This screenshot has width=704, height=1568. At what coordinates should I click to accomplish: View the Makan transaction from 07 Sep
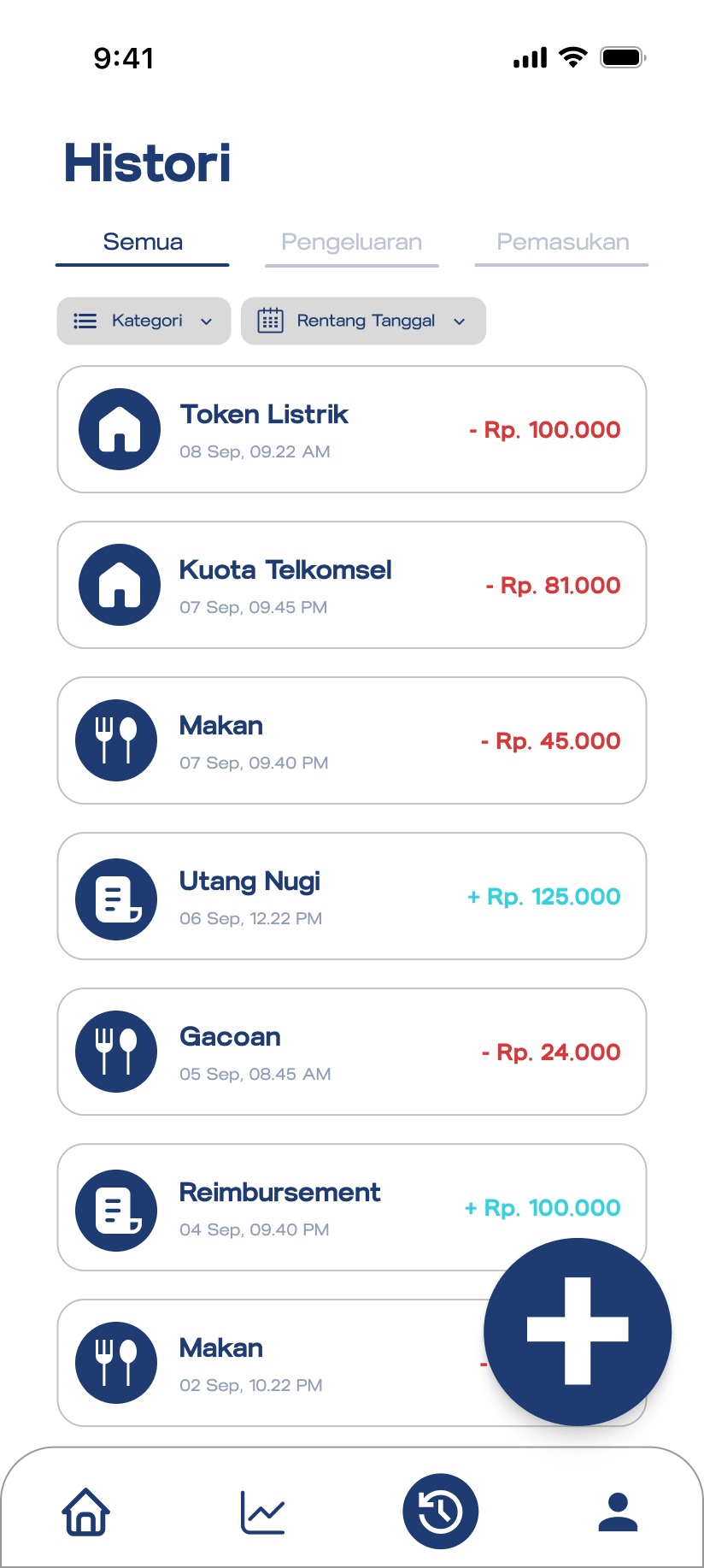(352, 740)
